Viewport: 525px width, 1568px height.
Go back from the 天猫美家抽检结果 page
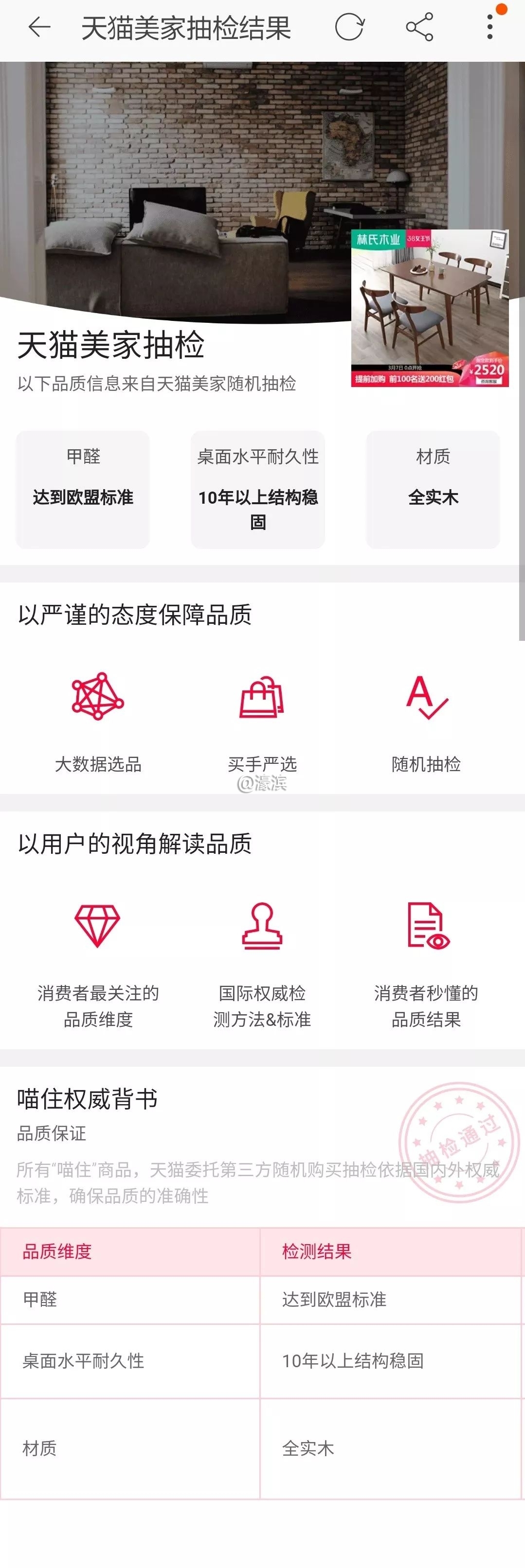(x=39, y=27)
